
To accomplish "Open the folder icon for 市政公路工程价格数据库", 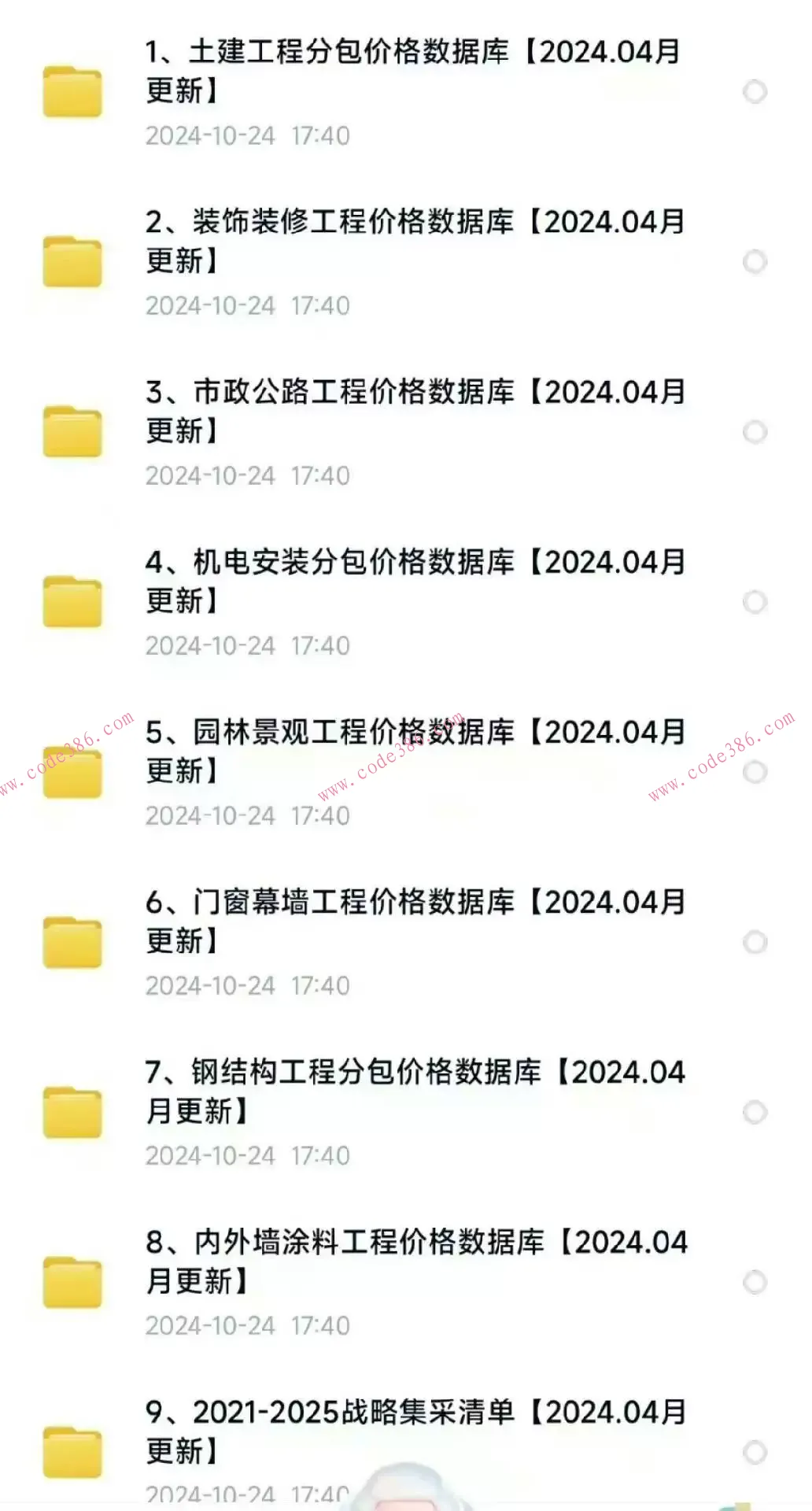I will (72, 429).
